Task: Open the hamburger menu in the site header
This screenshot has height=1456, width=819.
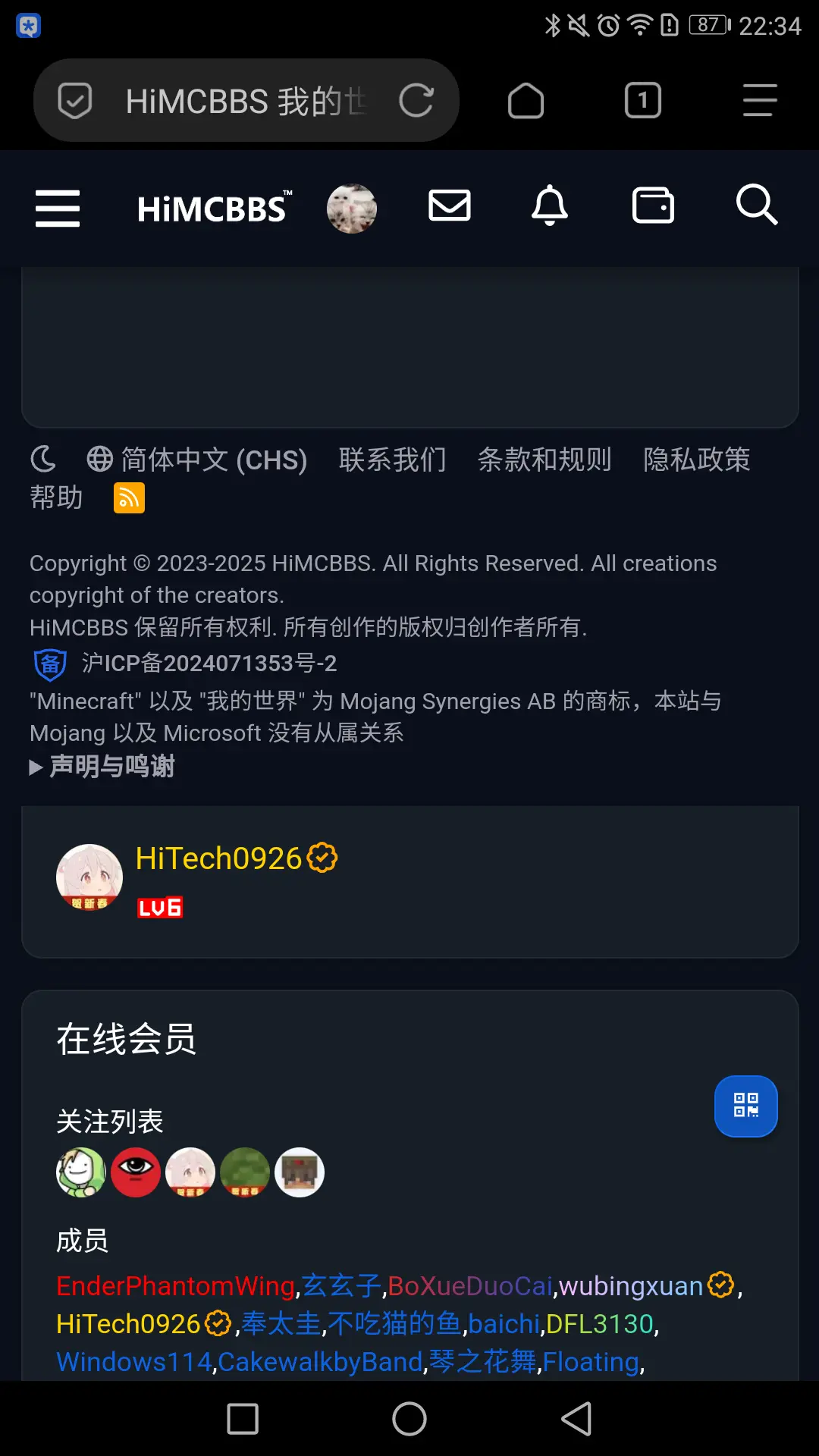Action: [58, 208]
